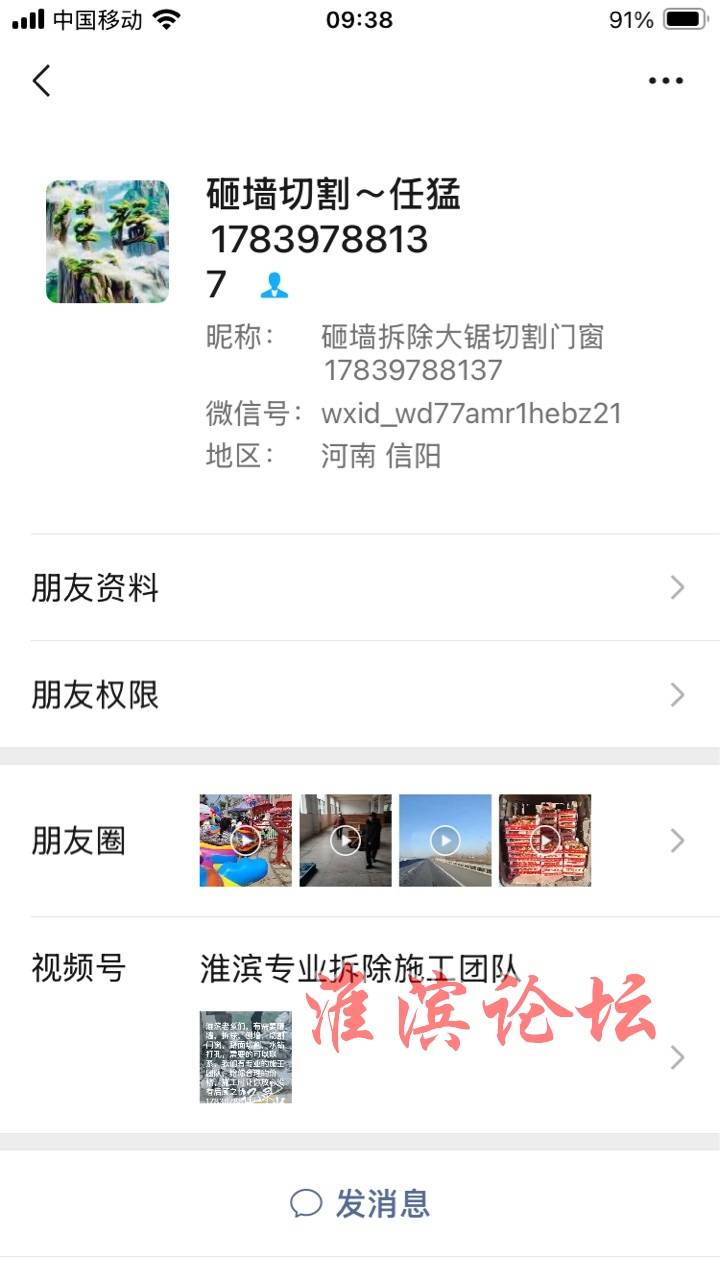Viewport: 720px width, 1280px height.
Task: Tap the 发消息 send message button
Action: (360, 1203)
